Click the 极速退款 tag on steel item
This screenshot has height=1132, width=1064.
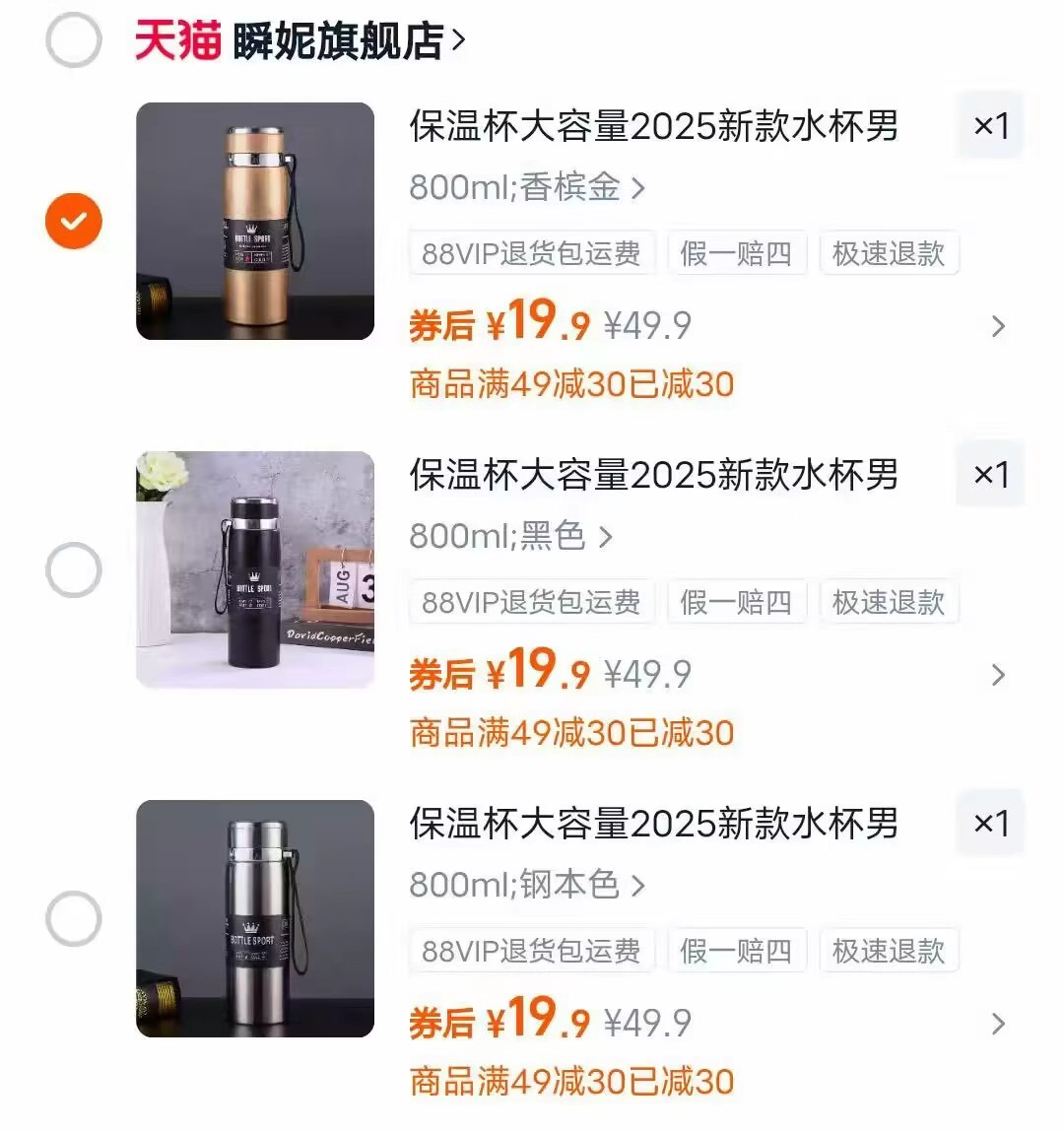click(x=889, y=950)
